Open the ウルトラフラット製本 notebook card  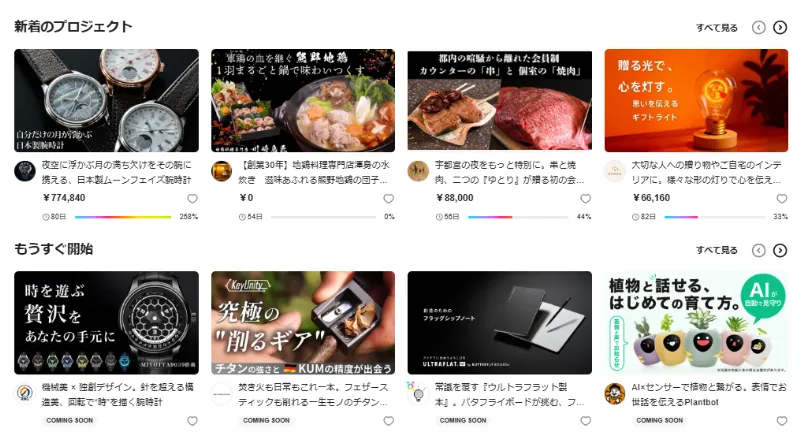pos(499,322)
